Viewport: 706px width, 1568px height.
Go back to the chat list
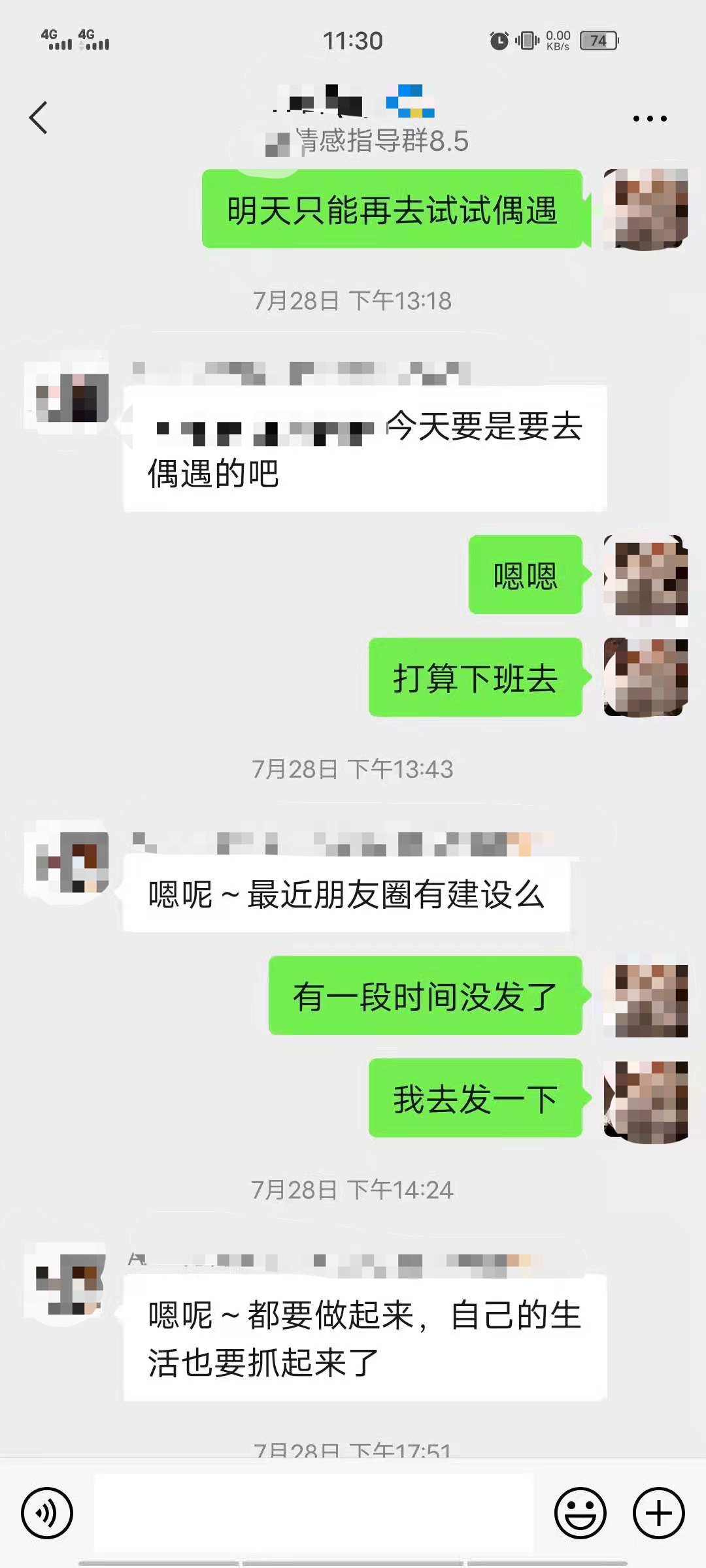point(39,118)
